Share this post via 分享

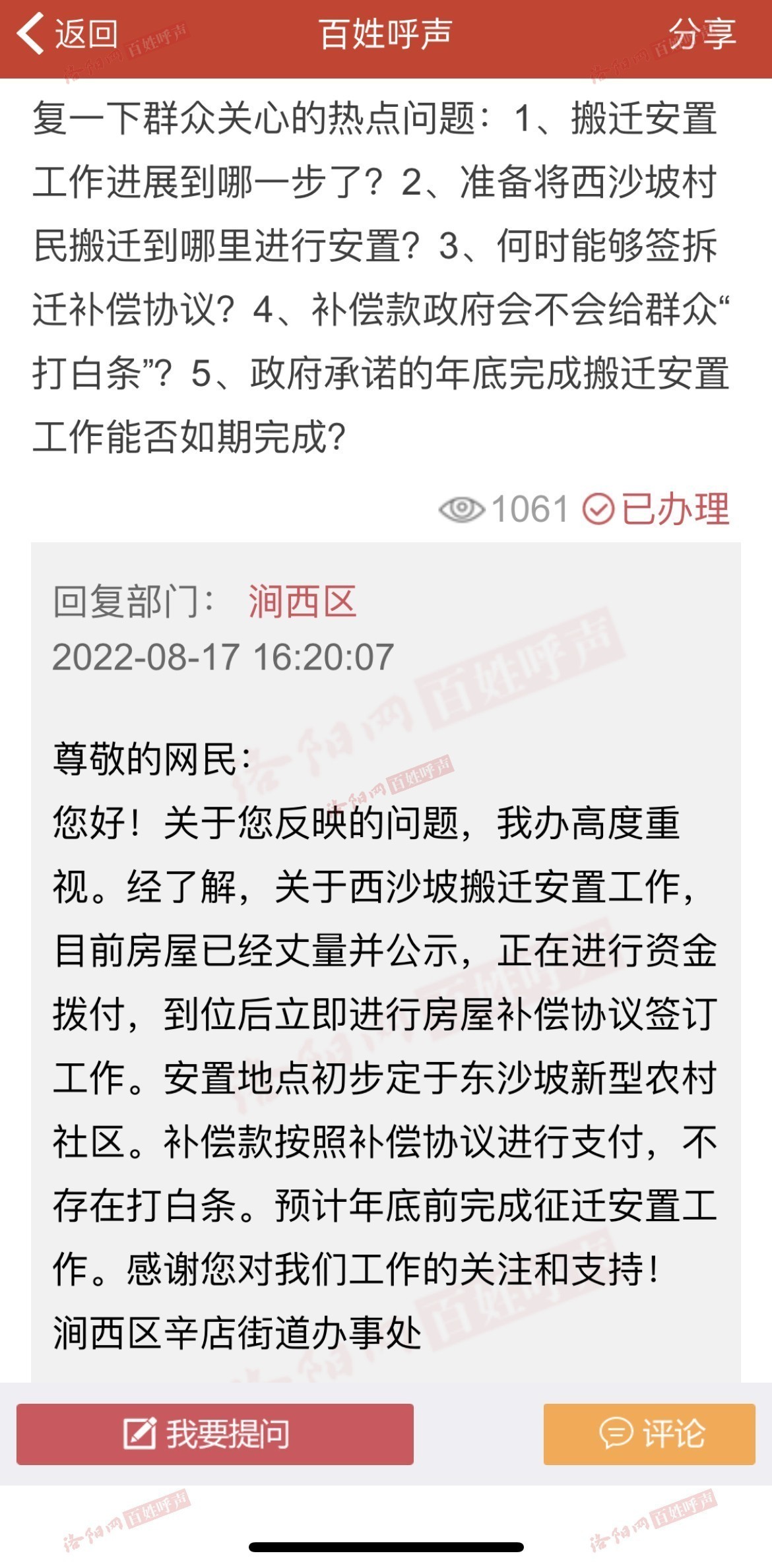702,34
